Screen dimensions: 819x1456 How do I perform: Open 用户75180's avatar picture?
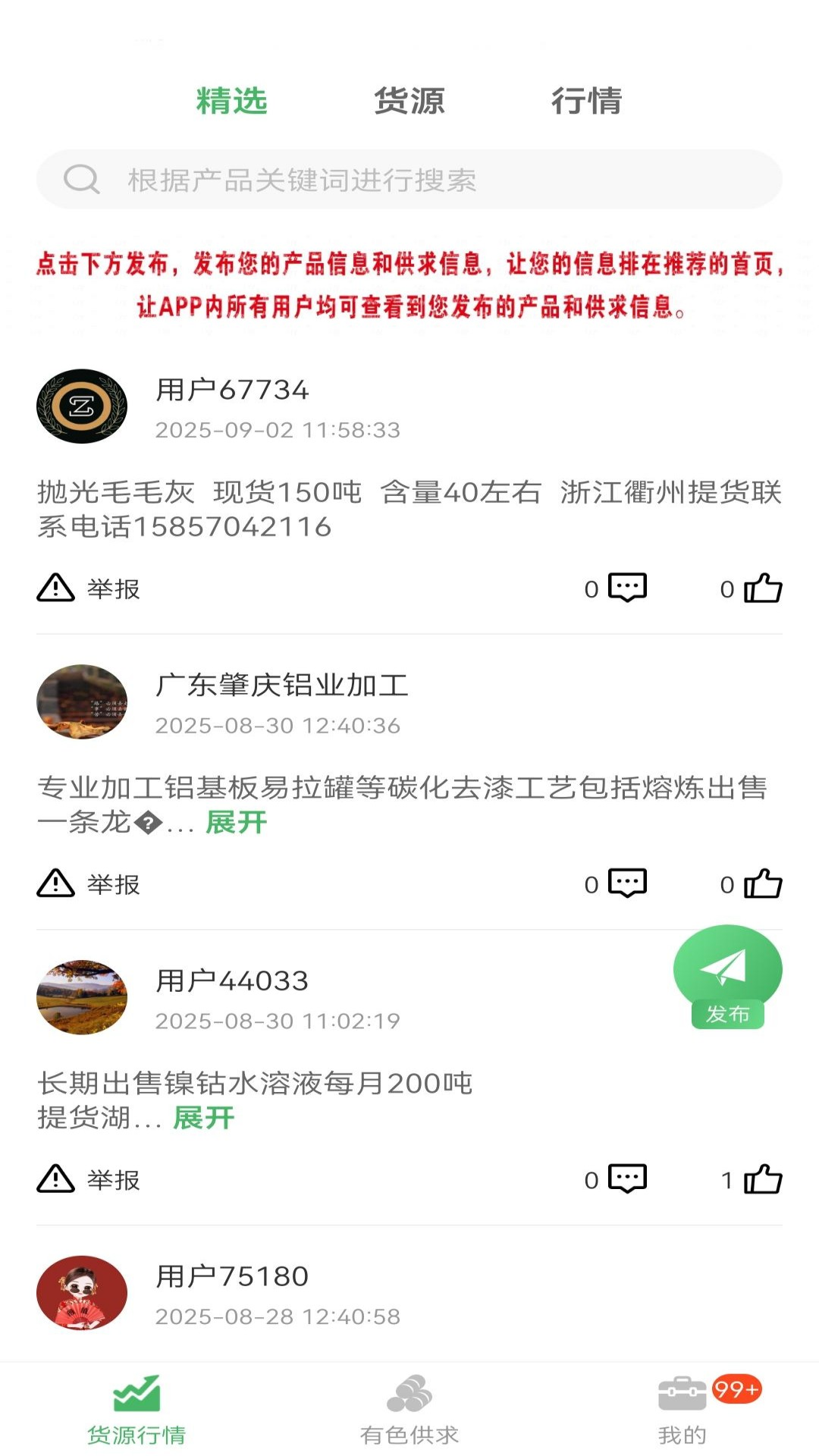[x=82, y=1293]
